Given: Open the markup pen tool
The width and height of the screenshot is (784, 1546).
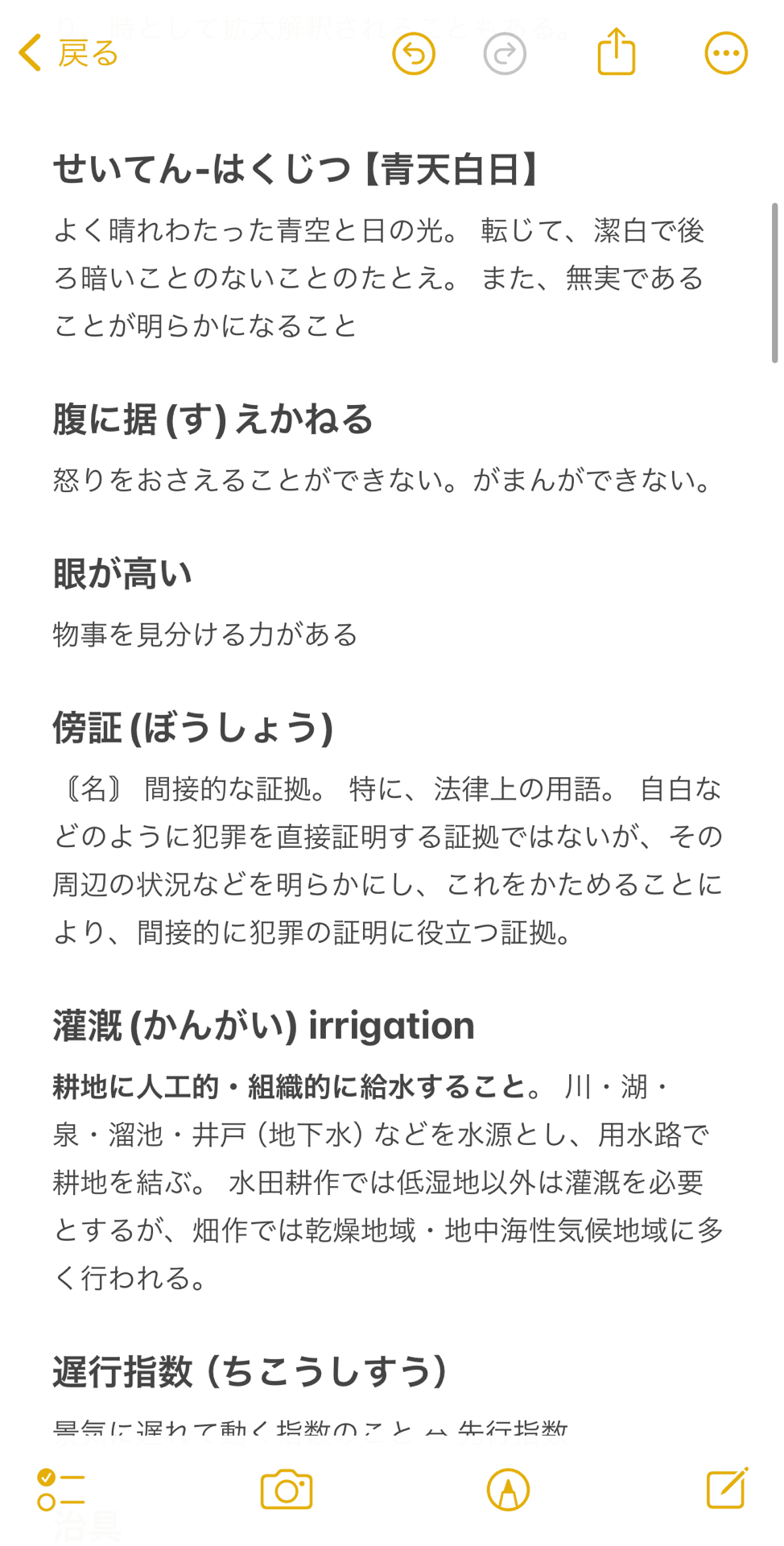Looking at the screenshot, I should 508,1490.
